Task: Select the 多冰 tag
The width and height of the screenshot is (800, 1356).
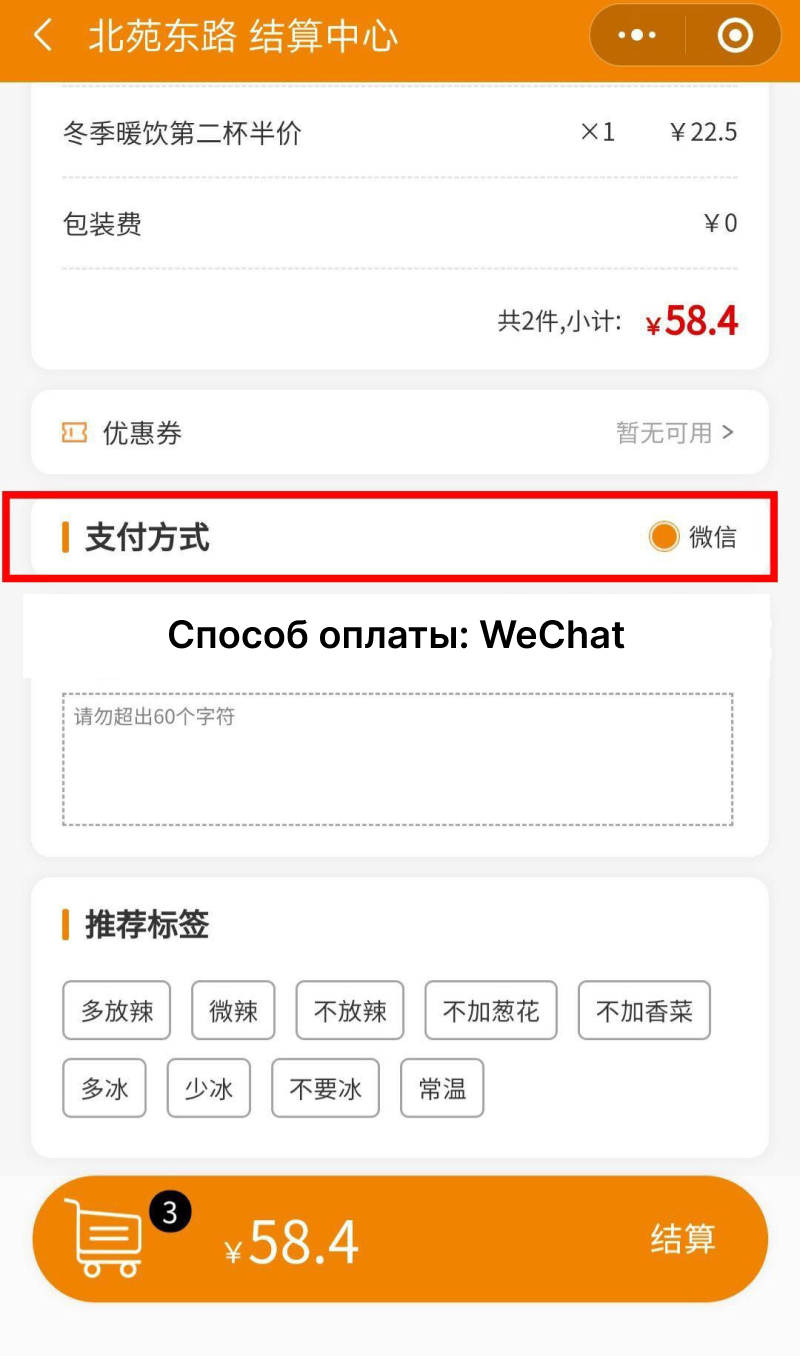Action: click(x=105, y=1088)
